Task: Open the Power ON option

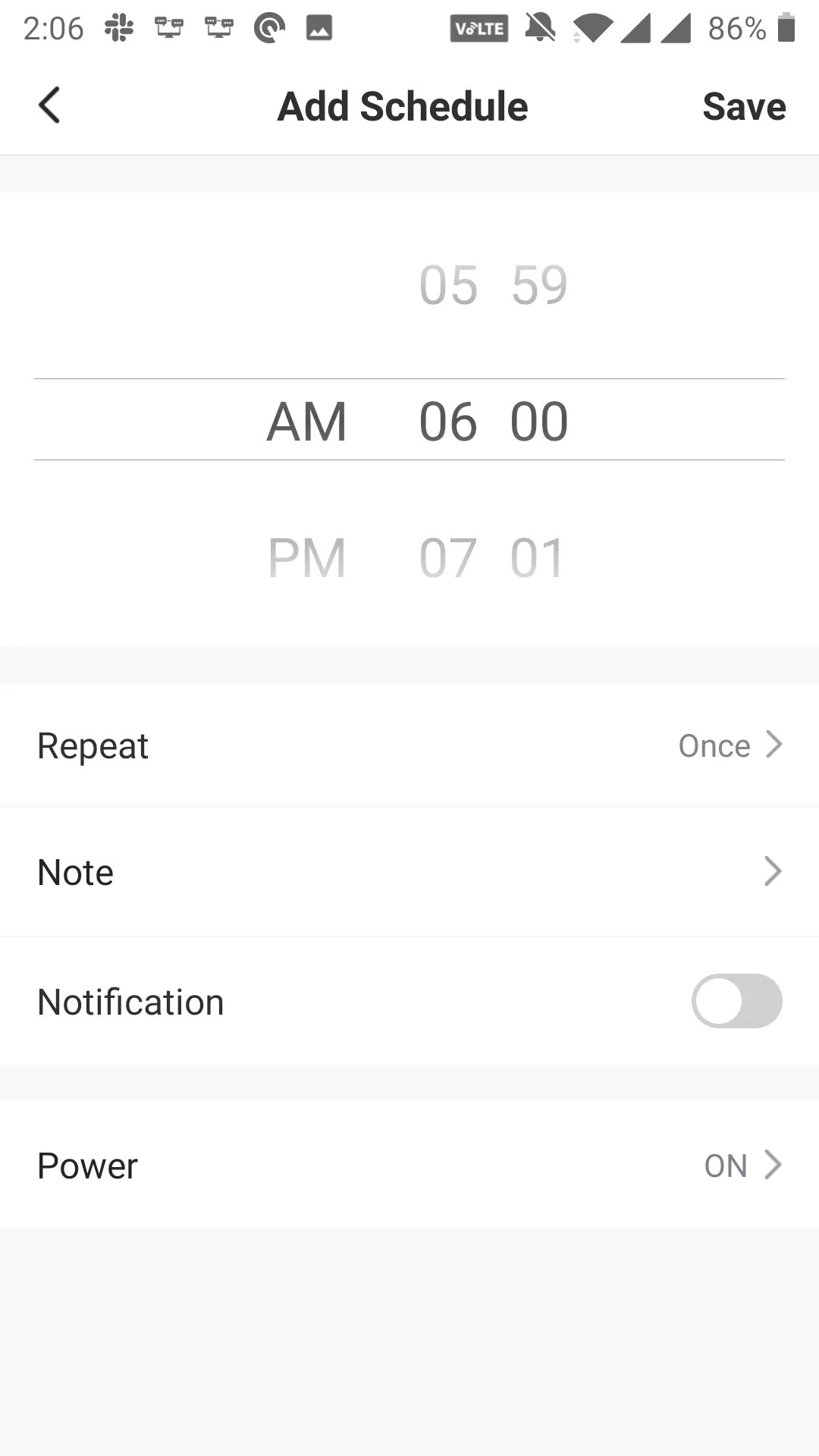Action: coord(409,1166)
